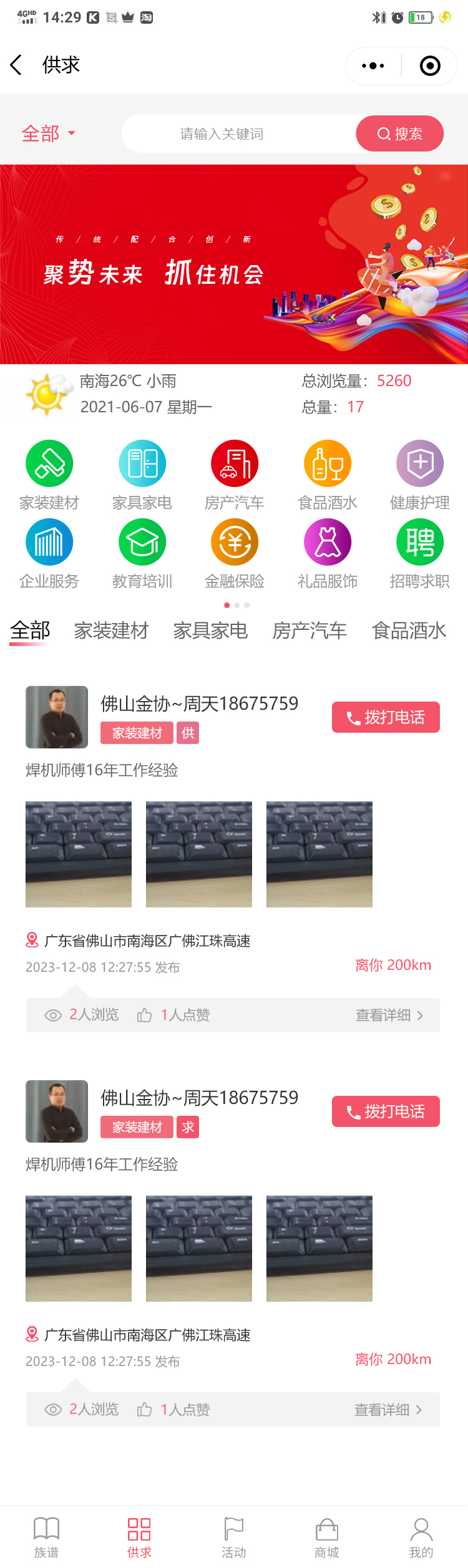Image resolution: width=468 pixels, height=1568 pixels.
Task: Focus the 请输入关键词 search field
Action: click(237, 133)
